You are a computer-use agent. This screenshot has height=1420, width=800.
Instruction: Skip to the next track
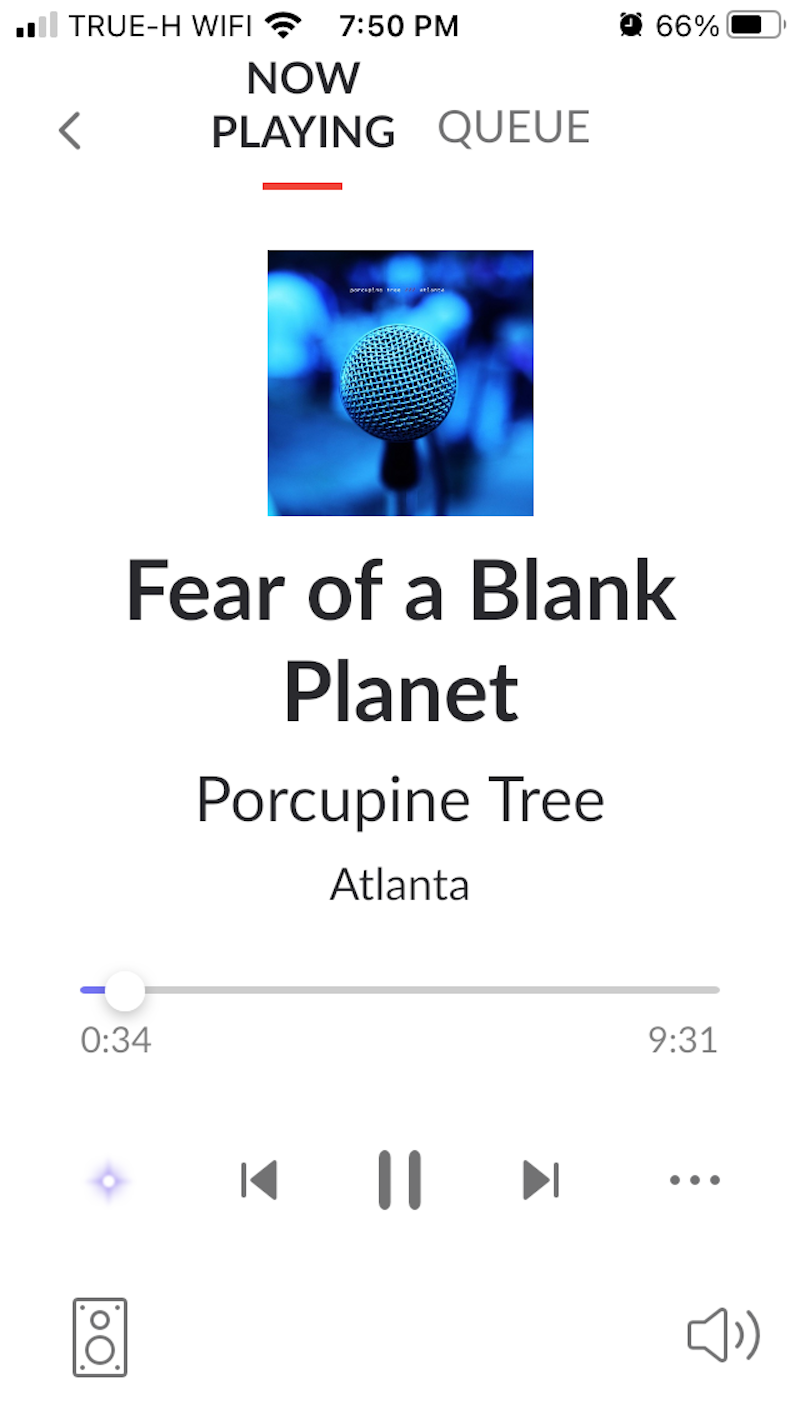pyautogui.click(x=541, y=1180)
